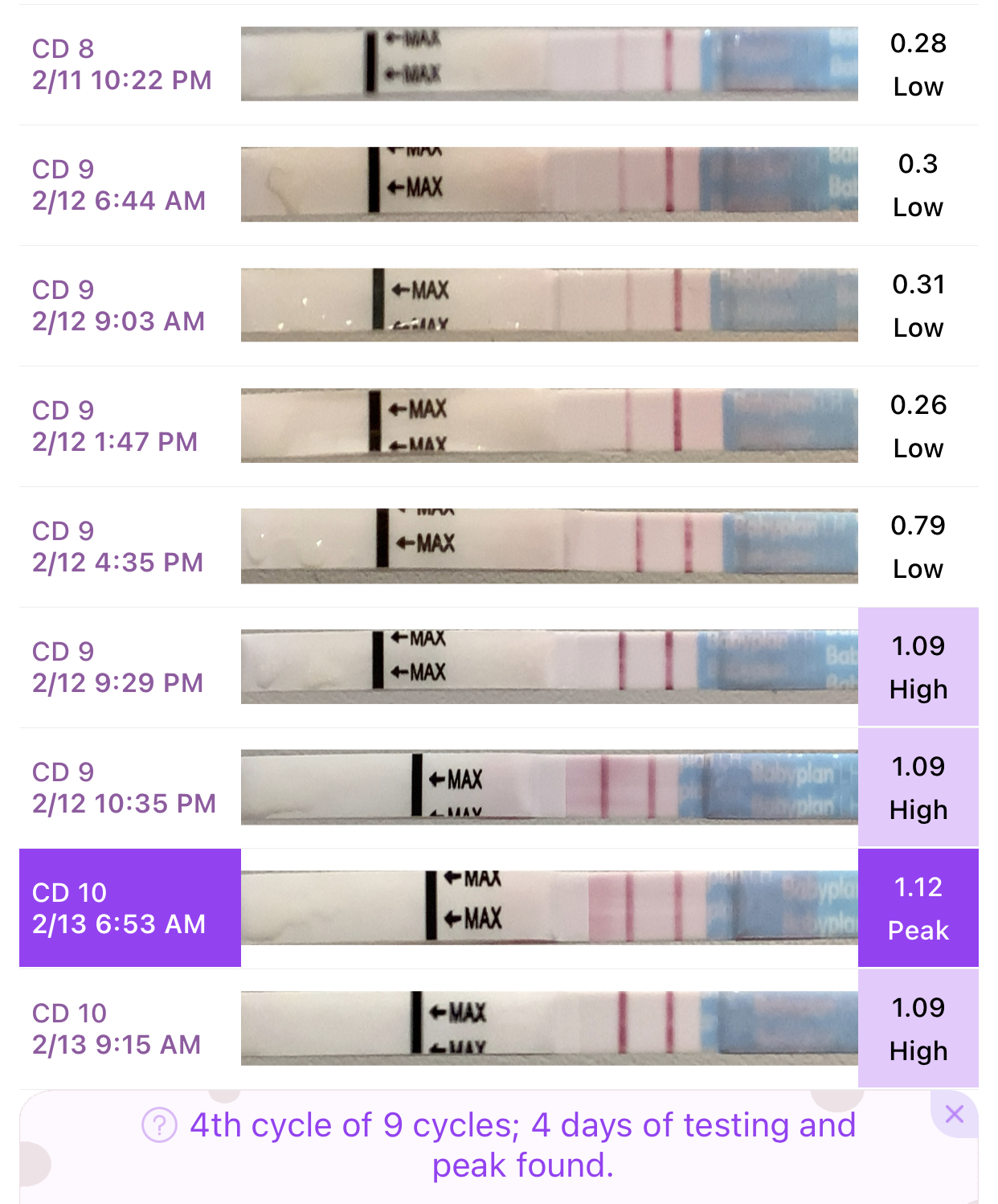Open the 2/12 9:03 AM test entry
Viewport: 998px width, 1204px height.
point(498,305)
